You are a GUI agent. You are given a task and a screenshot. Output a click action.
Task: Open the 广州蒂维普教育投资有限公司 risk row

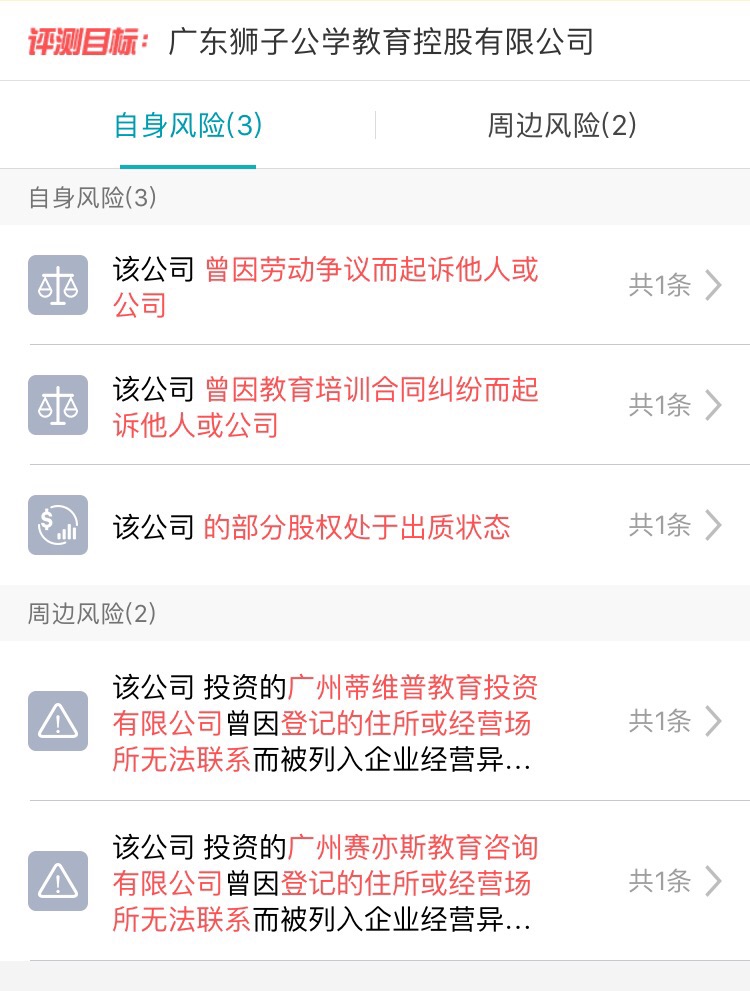[x=375, y=721]
